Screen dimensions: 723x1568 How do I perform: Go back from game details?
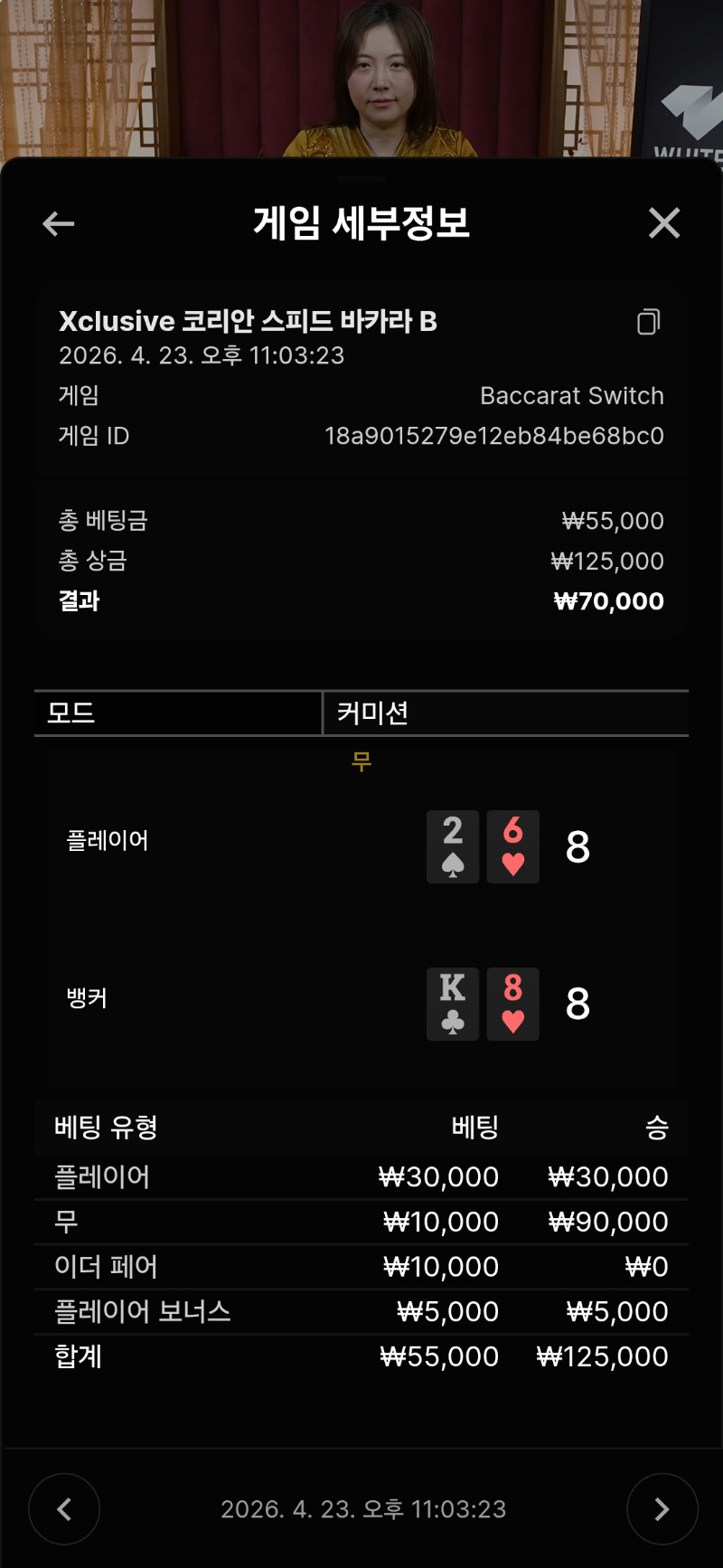[x=59, y=223]
